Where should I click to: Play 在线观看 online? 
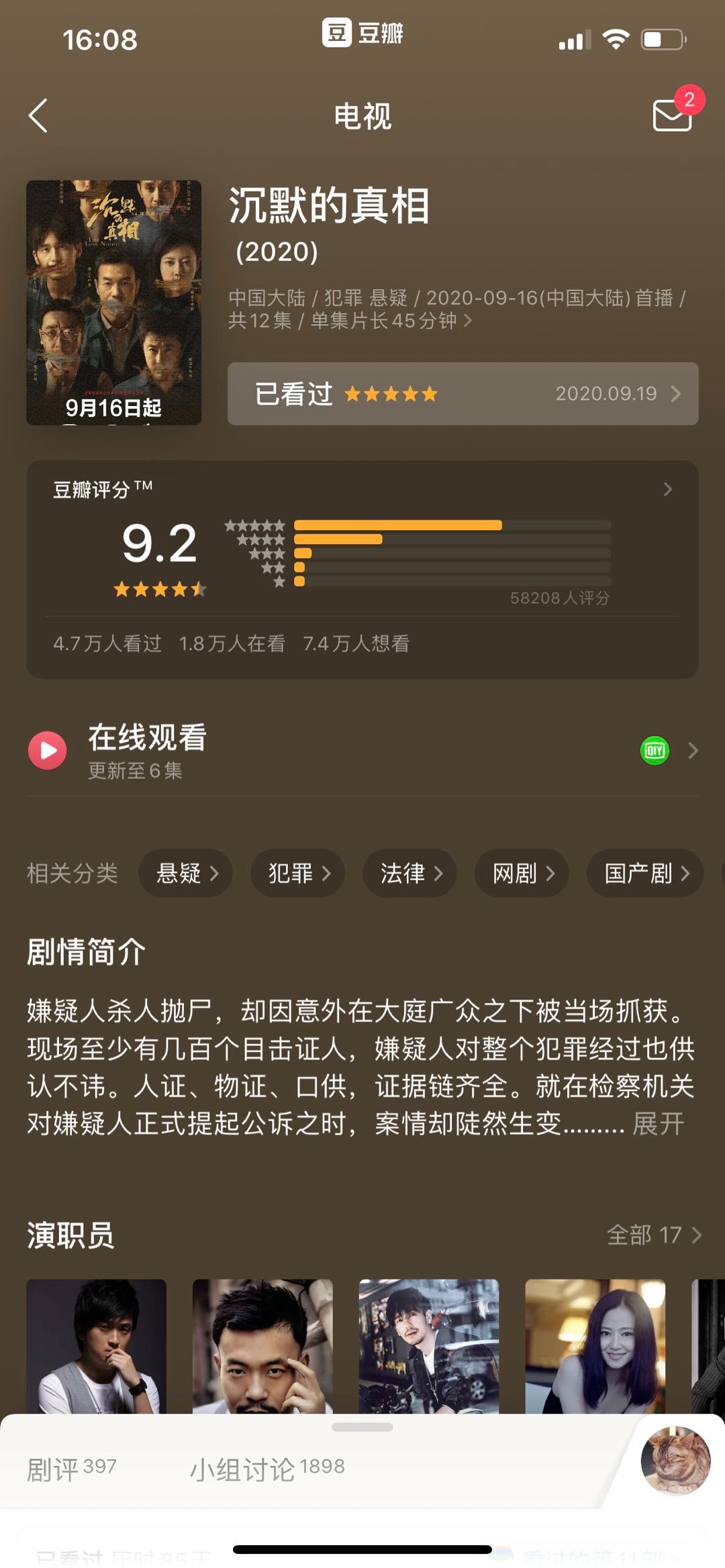click(48, 750)
